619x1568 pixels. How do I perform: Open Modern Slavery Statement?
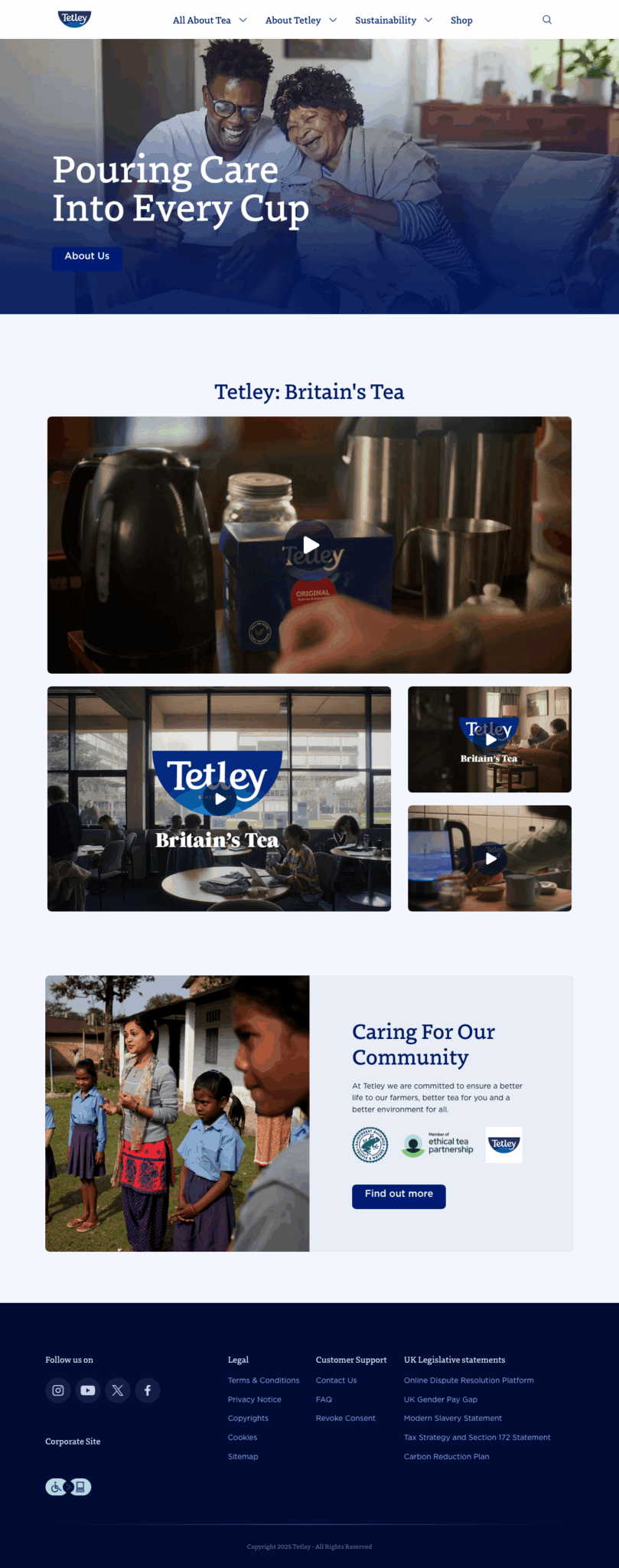click(452, 1419)
